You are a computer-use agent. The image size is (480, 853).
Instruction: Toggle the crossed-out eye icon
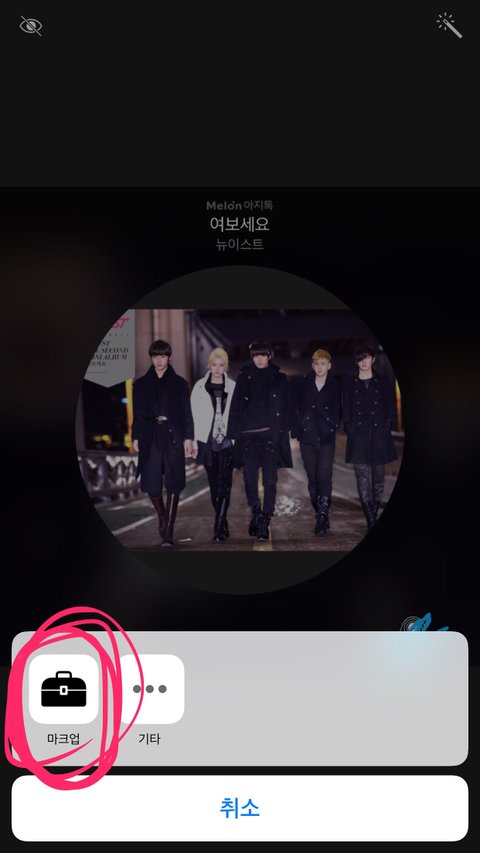(x=30, y=26)
